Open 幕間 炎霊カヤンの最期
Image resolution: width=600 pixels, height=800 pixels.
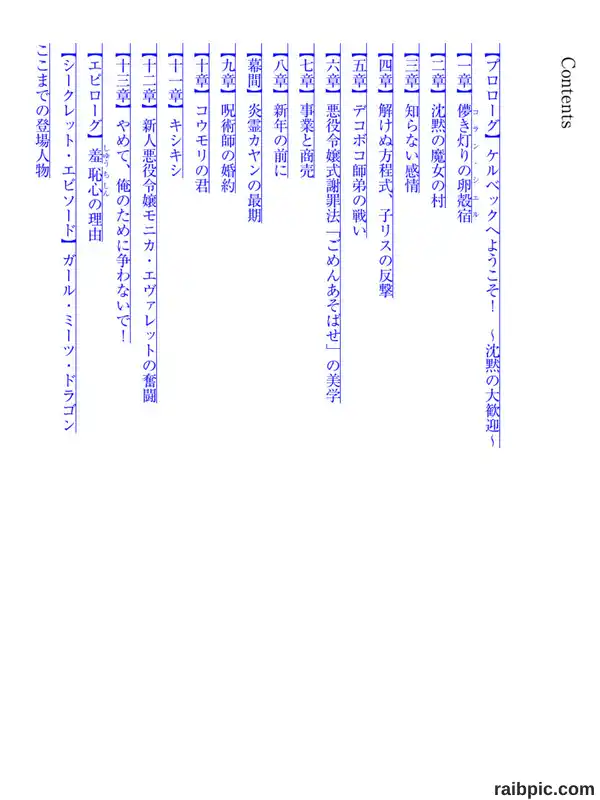click(x=254, y=133)
